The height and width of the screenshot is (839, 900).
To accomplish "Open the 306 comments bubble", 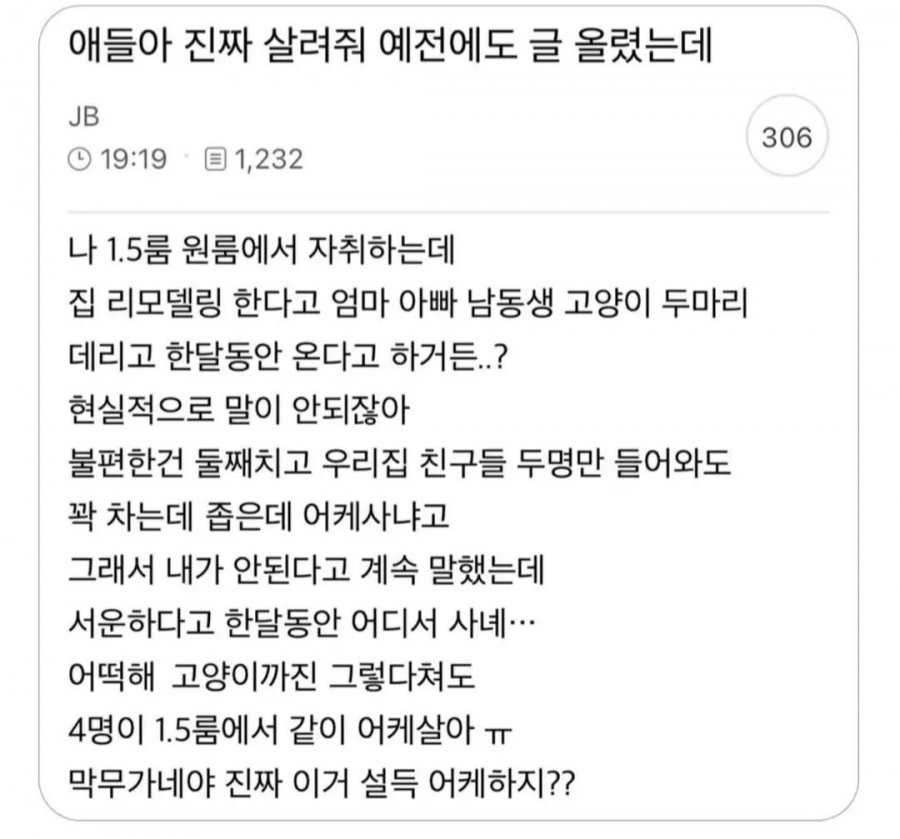I will point(786,138).
